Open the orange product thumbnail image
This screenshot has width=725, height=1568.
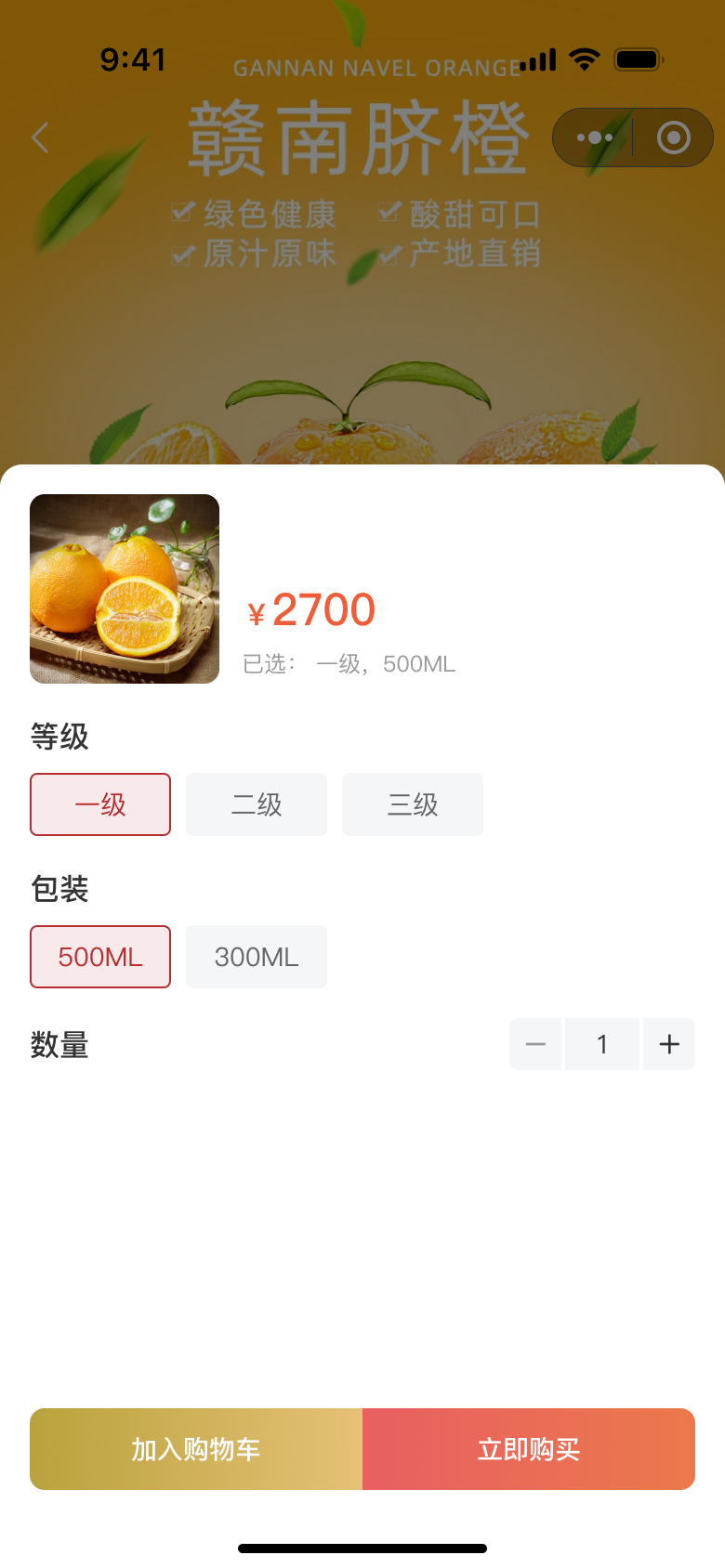coord(125,589)
